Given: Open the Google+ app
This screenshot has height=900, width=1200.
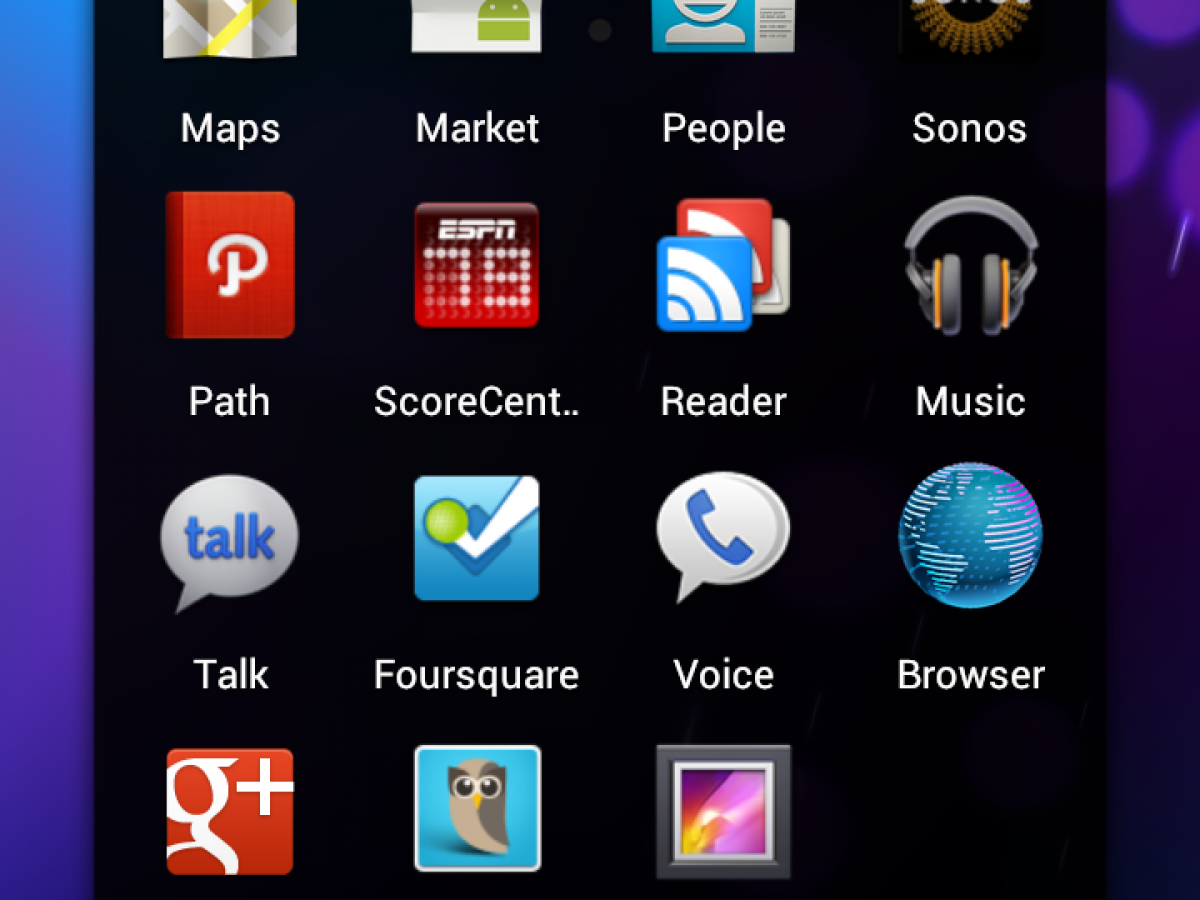Looking at the screenshot, I should [x=230, y=812].
